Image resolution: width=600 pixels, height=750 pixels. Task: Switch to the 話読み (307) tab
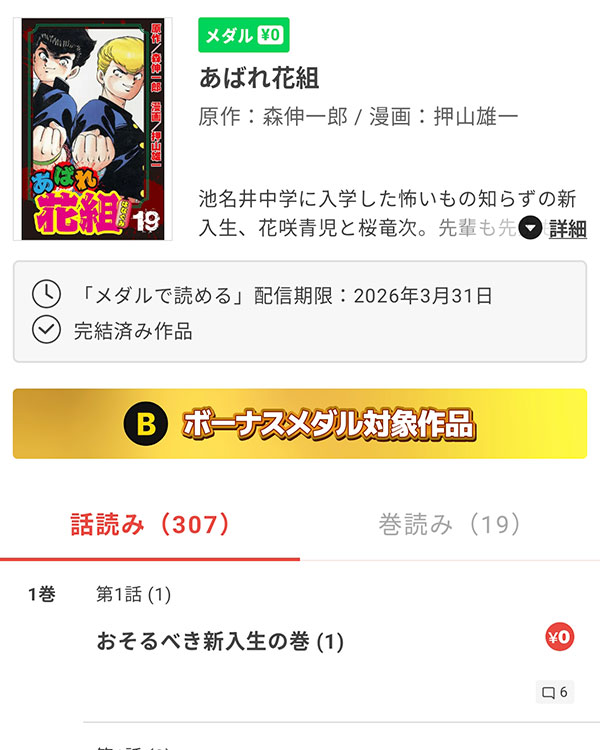[150, 525]
